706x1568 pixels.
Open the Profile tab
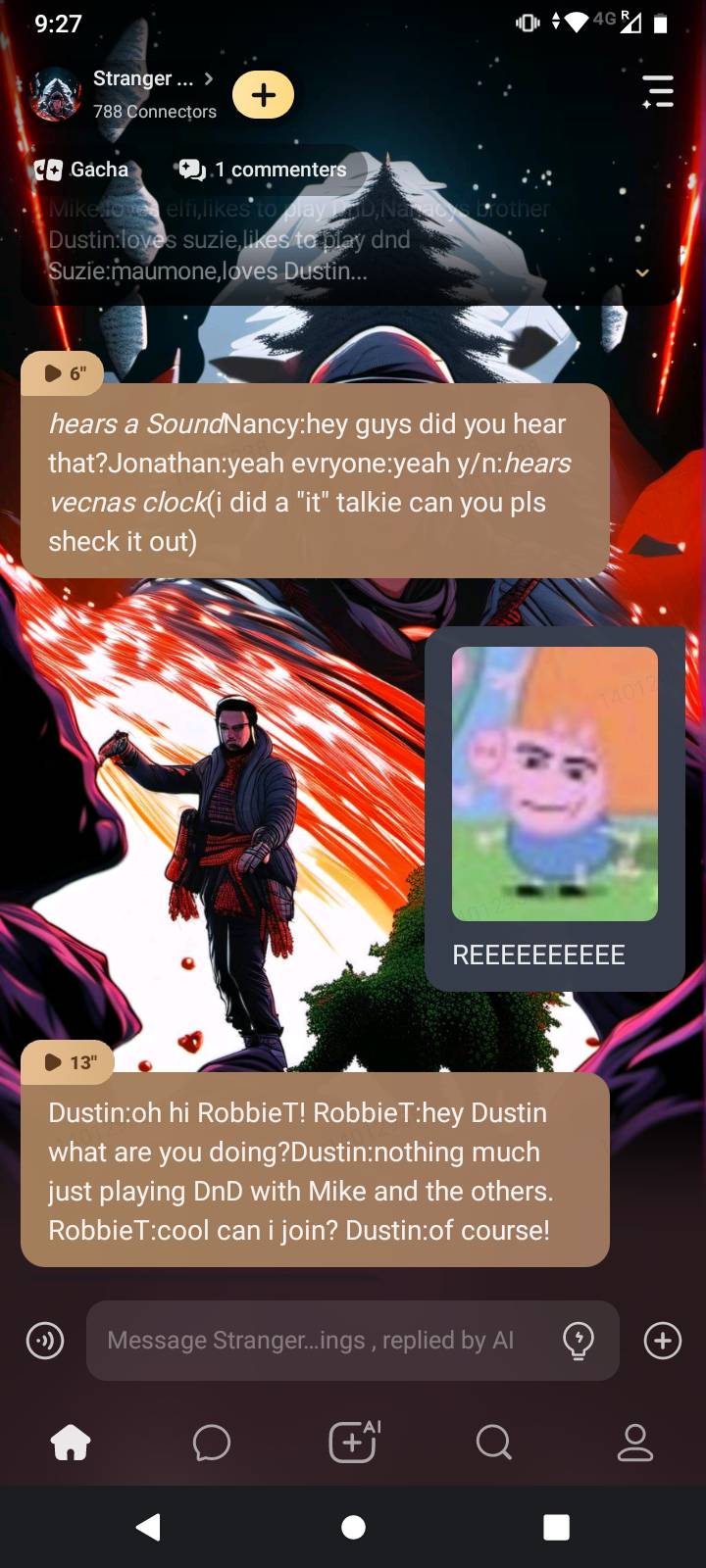tap(634, 1442)
